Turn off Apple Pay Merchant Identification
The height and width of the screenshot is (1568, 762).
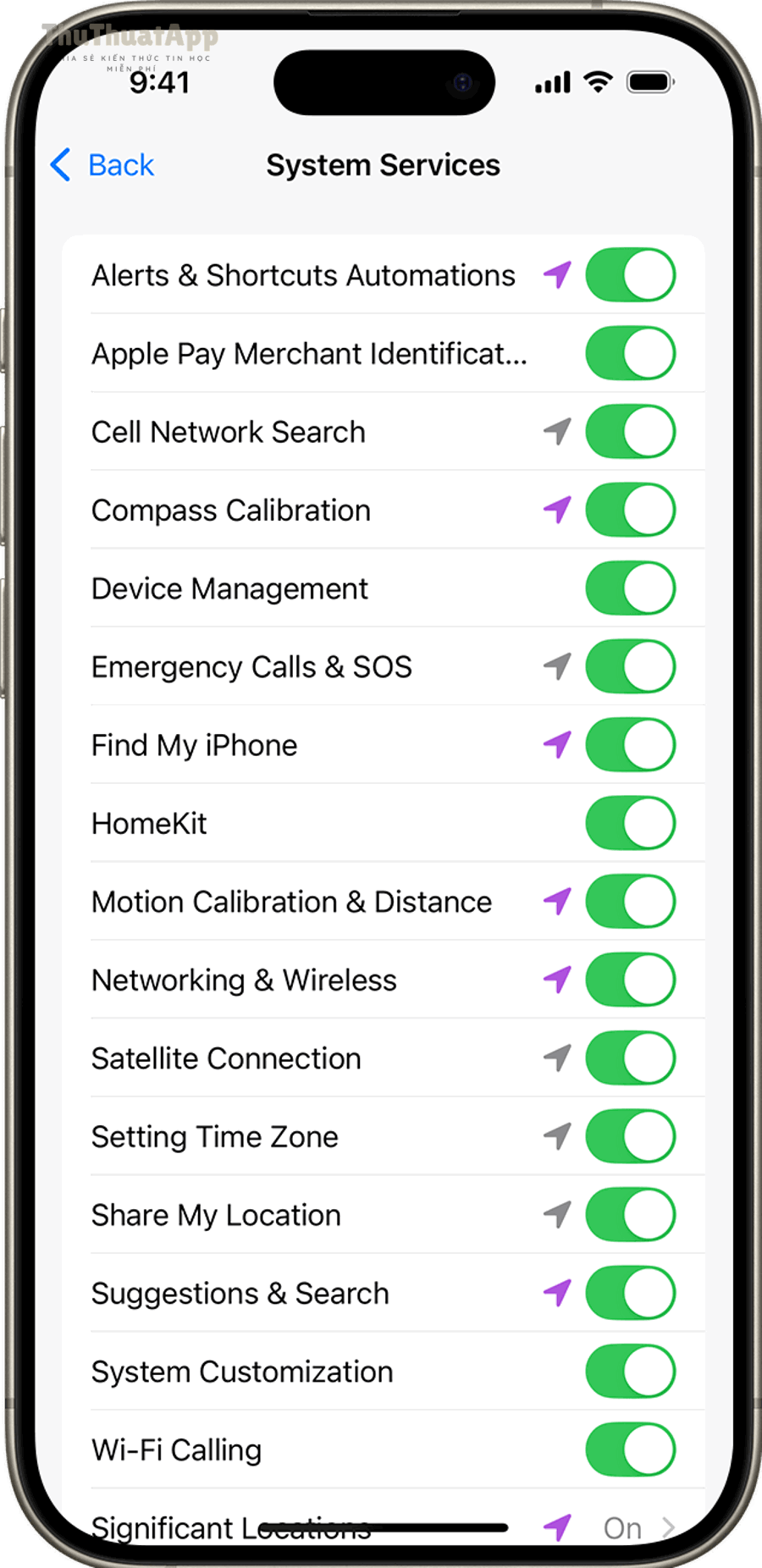click(x=630, y=353)
